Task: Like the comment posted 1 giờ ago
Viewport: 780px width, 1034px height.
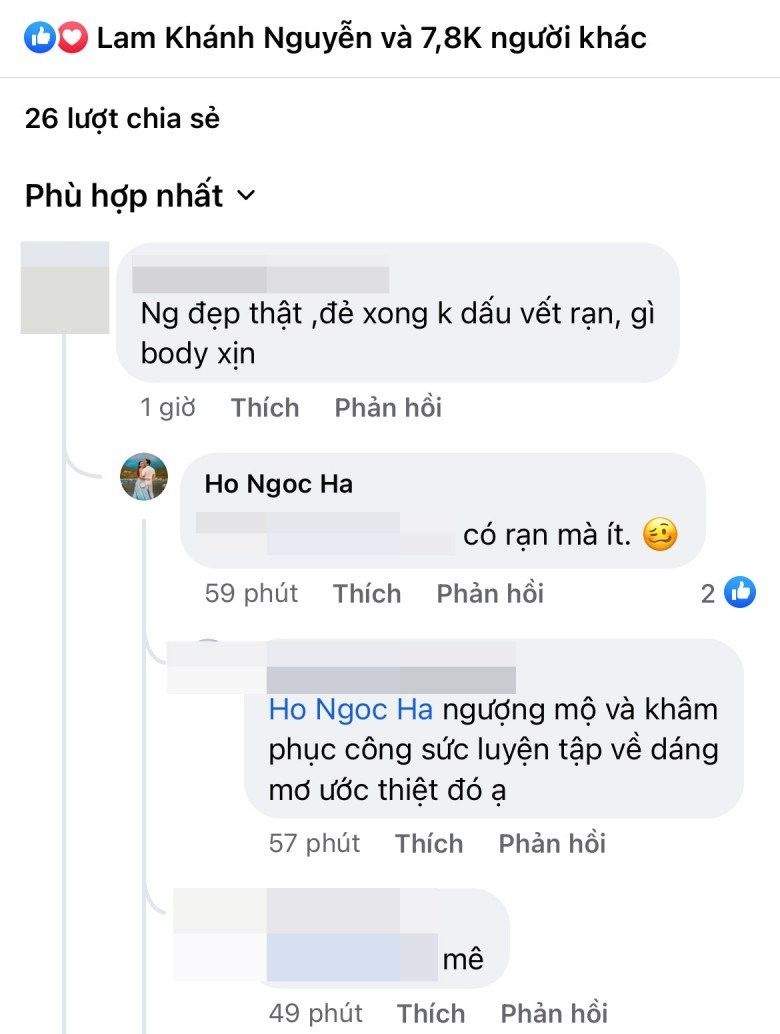Action: pyautogui.click(x=265, y=408)
